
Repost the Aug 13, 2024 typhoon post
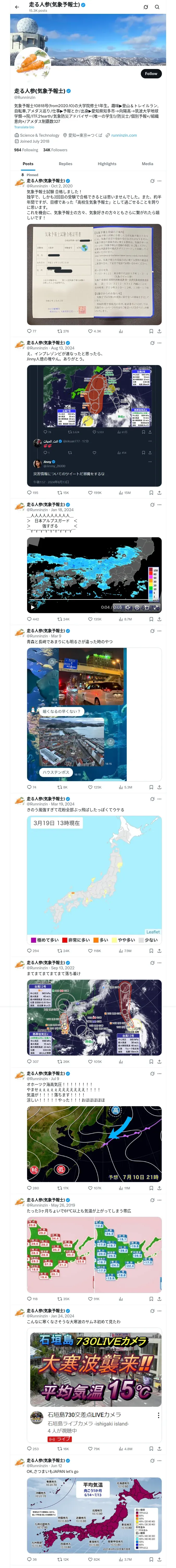click(60, 492)
